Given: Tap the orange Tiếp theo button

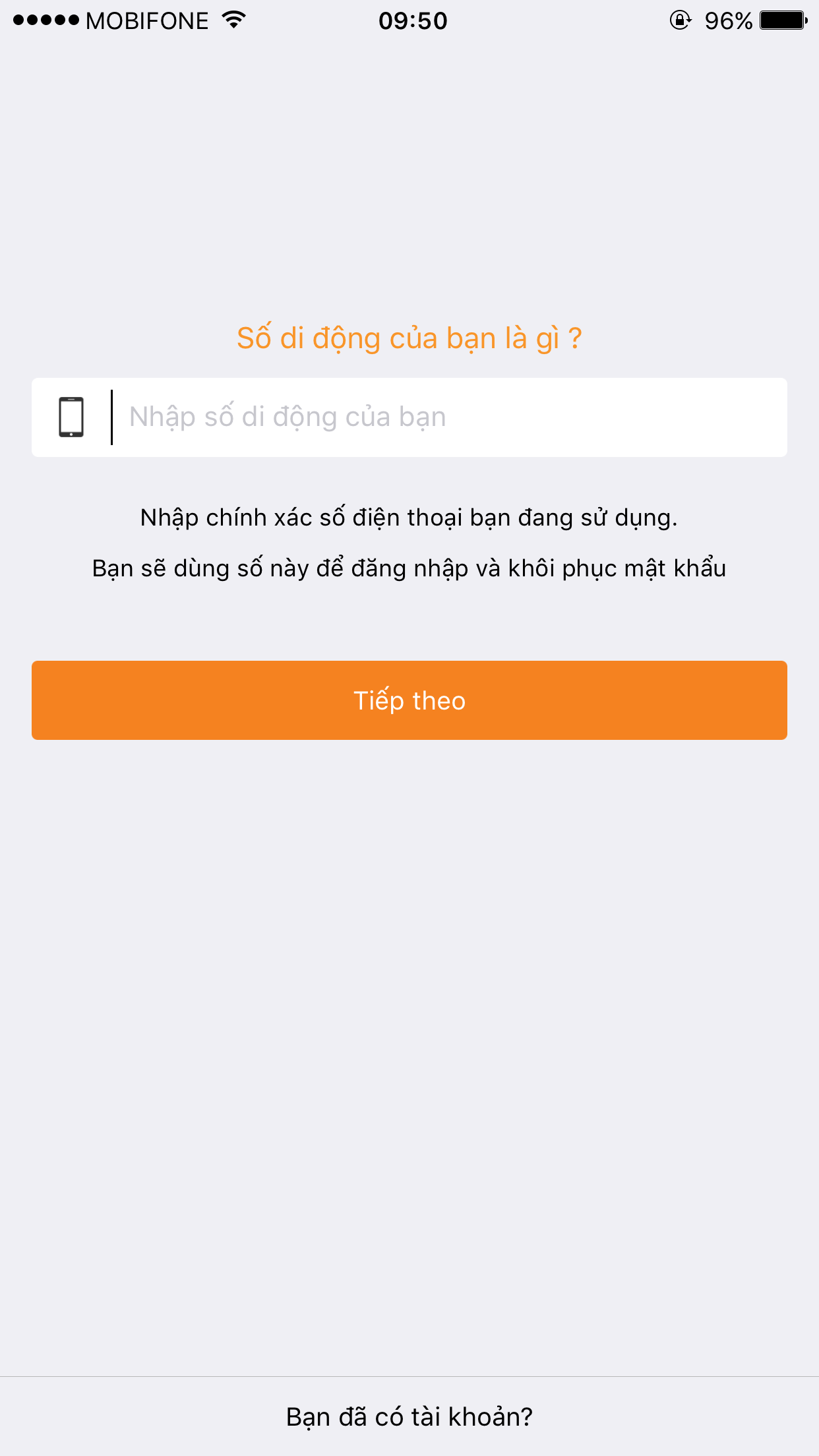Looking at the screenshot, I should point(409,700).
